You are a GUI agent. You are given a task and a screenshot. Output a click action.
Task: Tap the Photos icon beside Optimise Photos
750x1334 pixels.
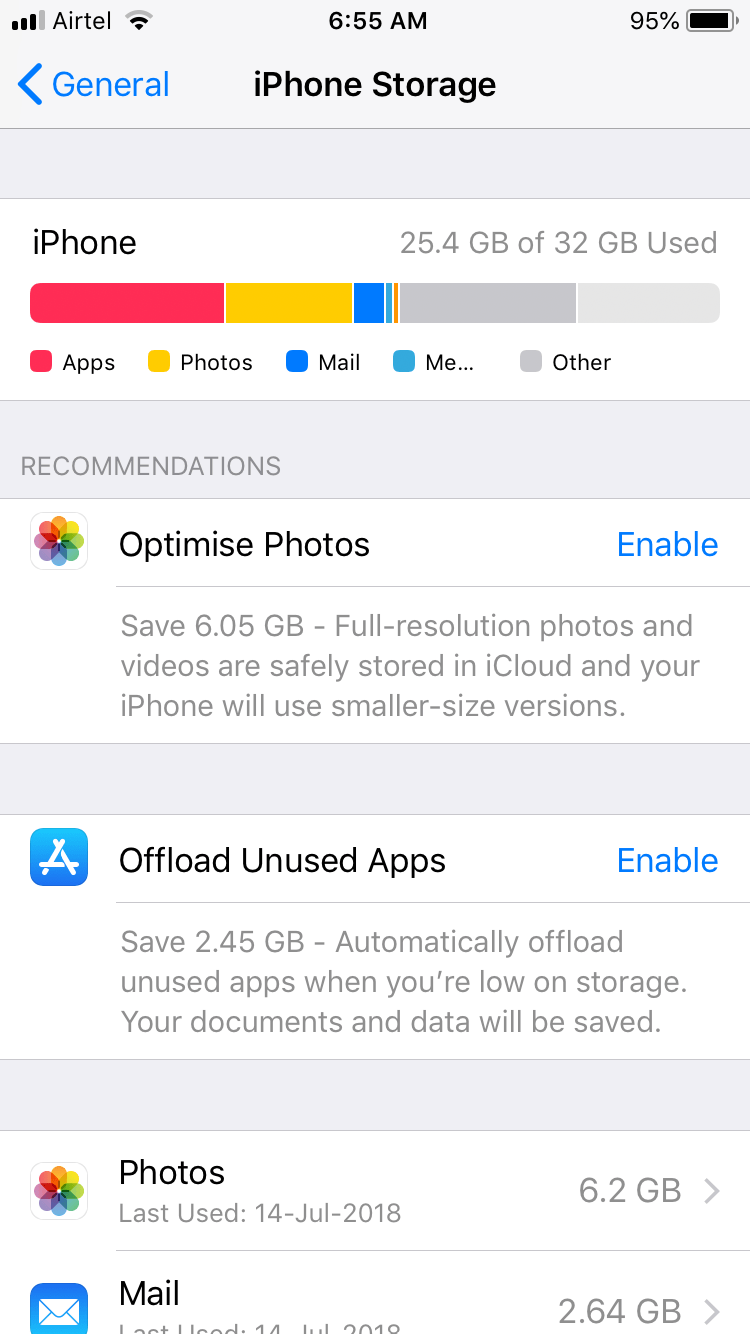(x=58, y=541)
